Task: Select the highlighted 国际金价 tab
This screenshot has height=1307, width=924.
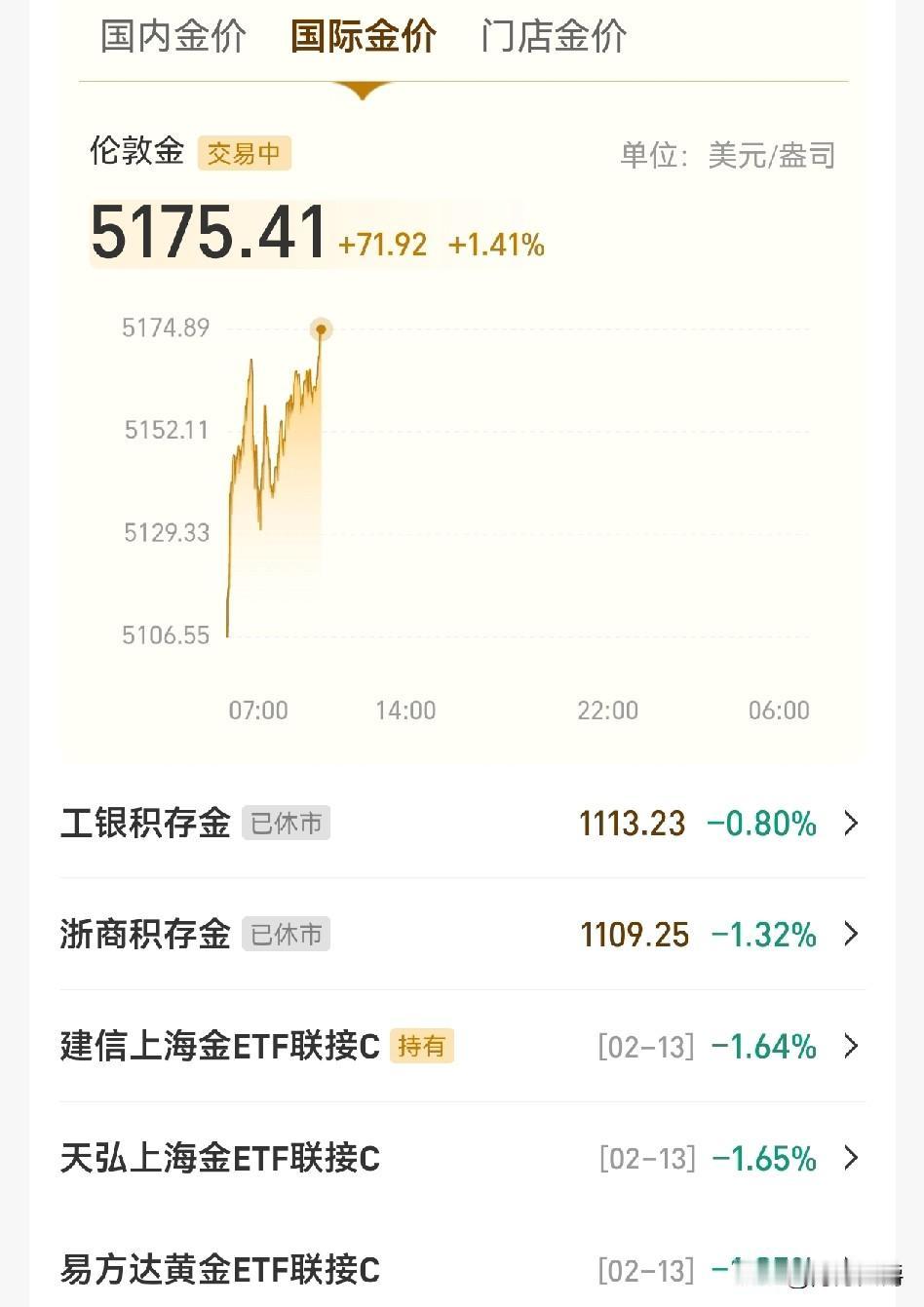Action: click(363, 36)
